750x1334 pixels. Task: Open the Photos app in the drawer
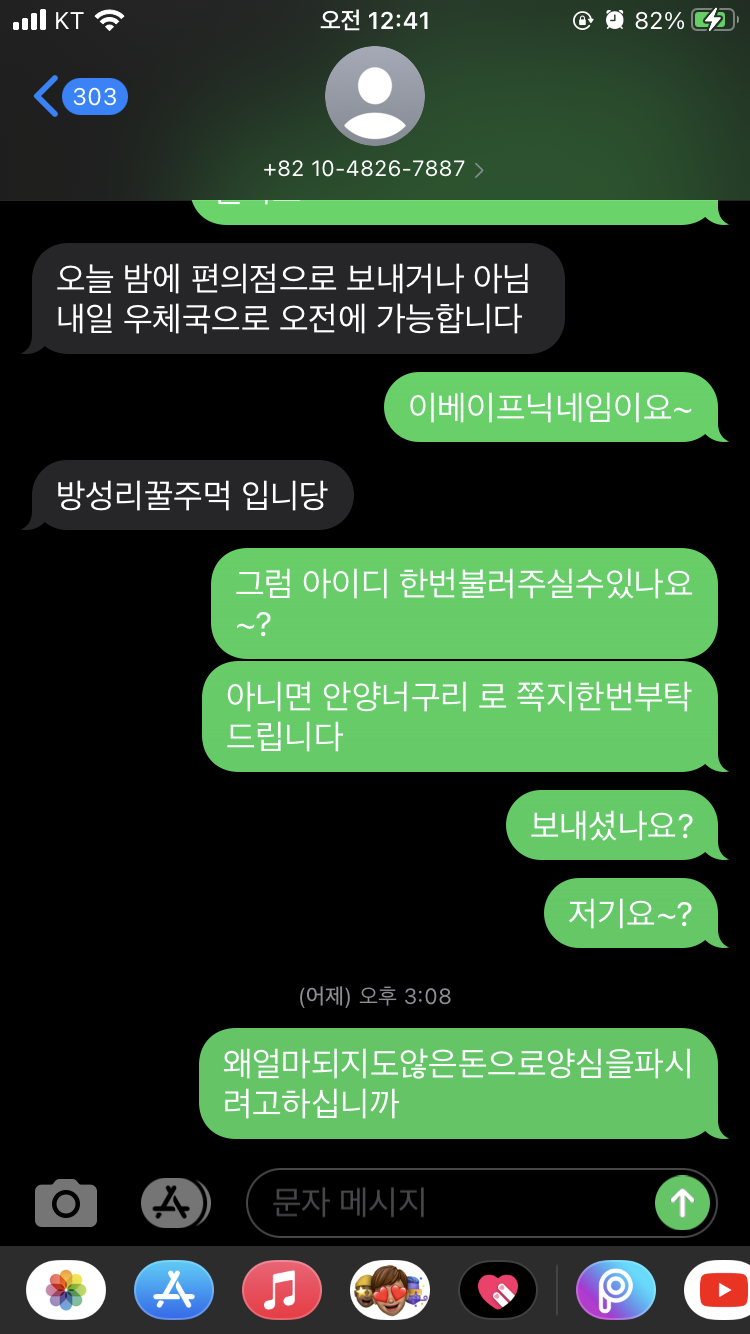coord(66,1290)
